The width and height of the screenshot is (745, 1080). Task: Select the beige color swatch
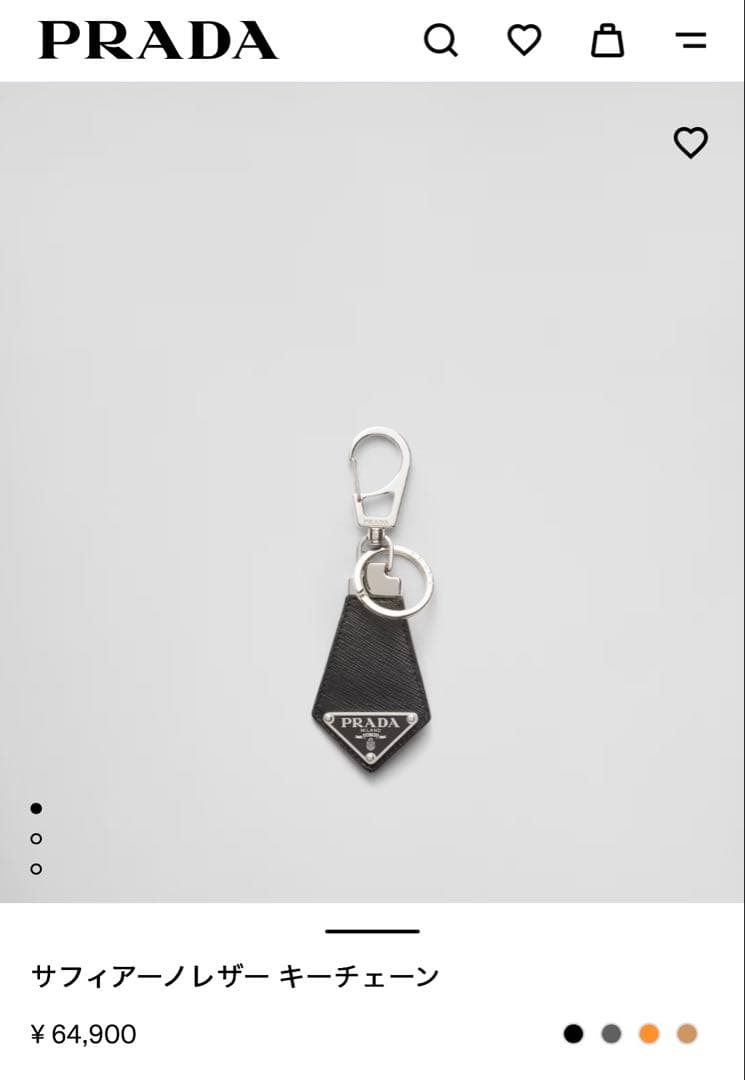[x=686, y=1034]
